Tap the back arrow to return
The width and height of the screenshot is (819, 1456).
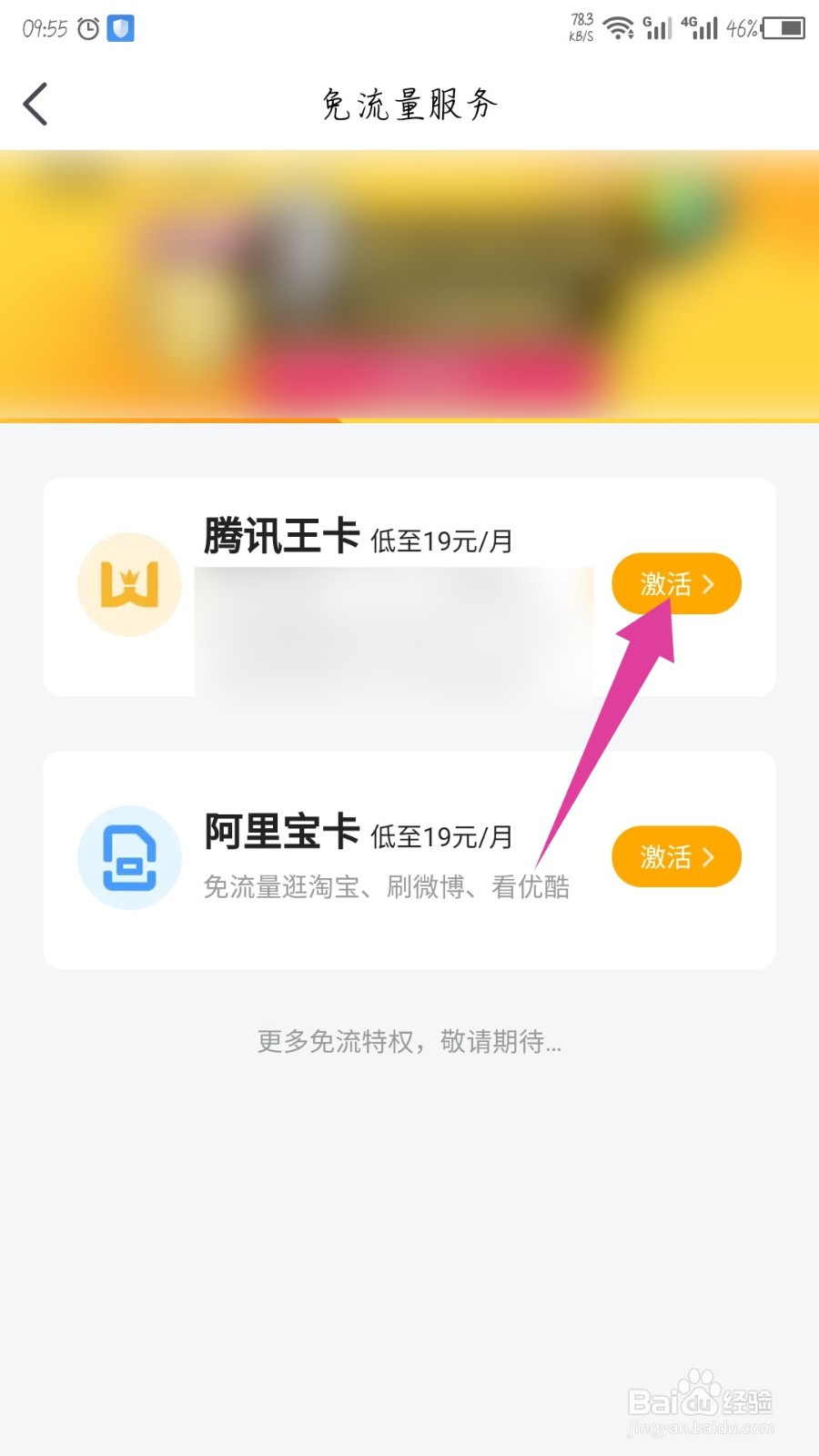(36, 103)
